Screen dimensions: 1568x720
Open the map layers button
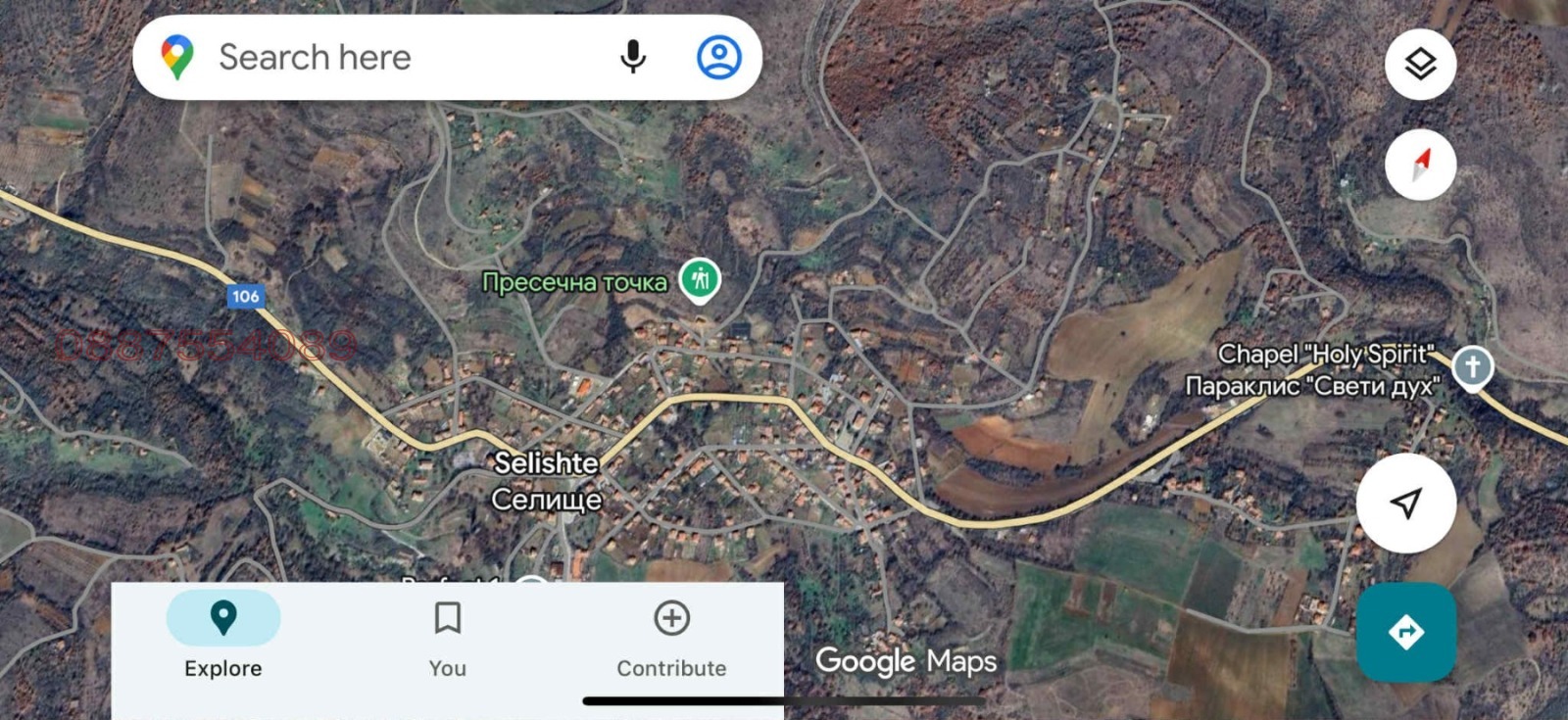(1420, 65)
